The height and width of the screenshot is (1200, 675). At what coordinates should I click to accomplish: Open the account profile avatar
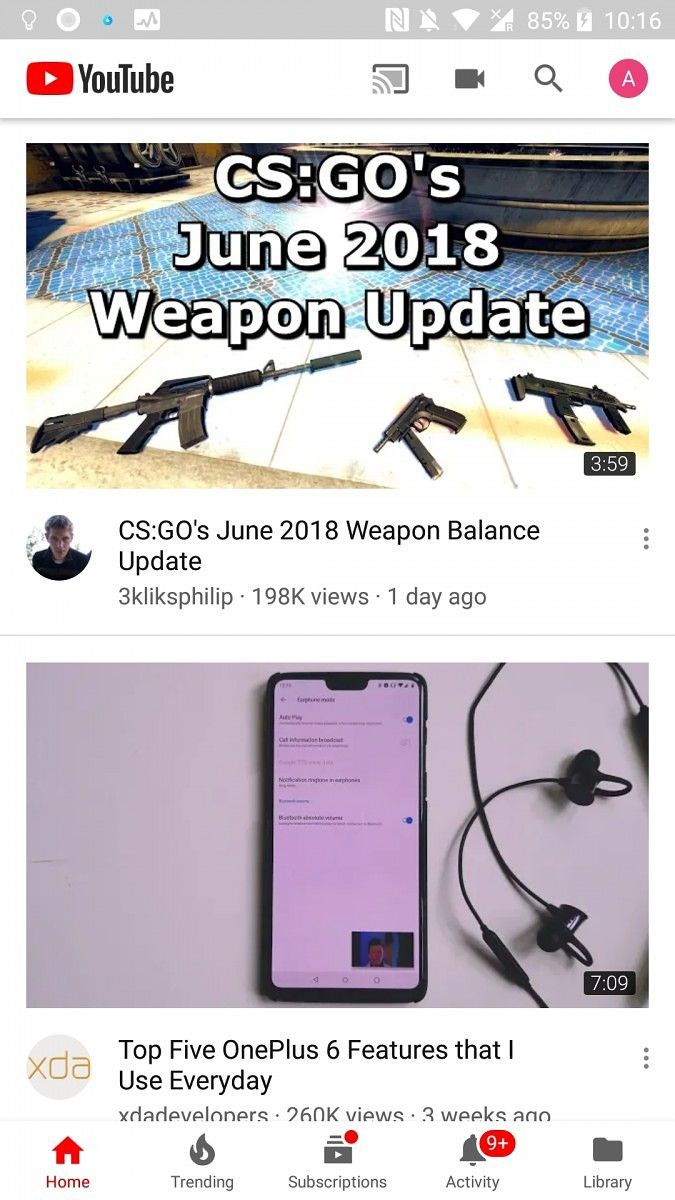[x=628, y=79]
